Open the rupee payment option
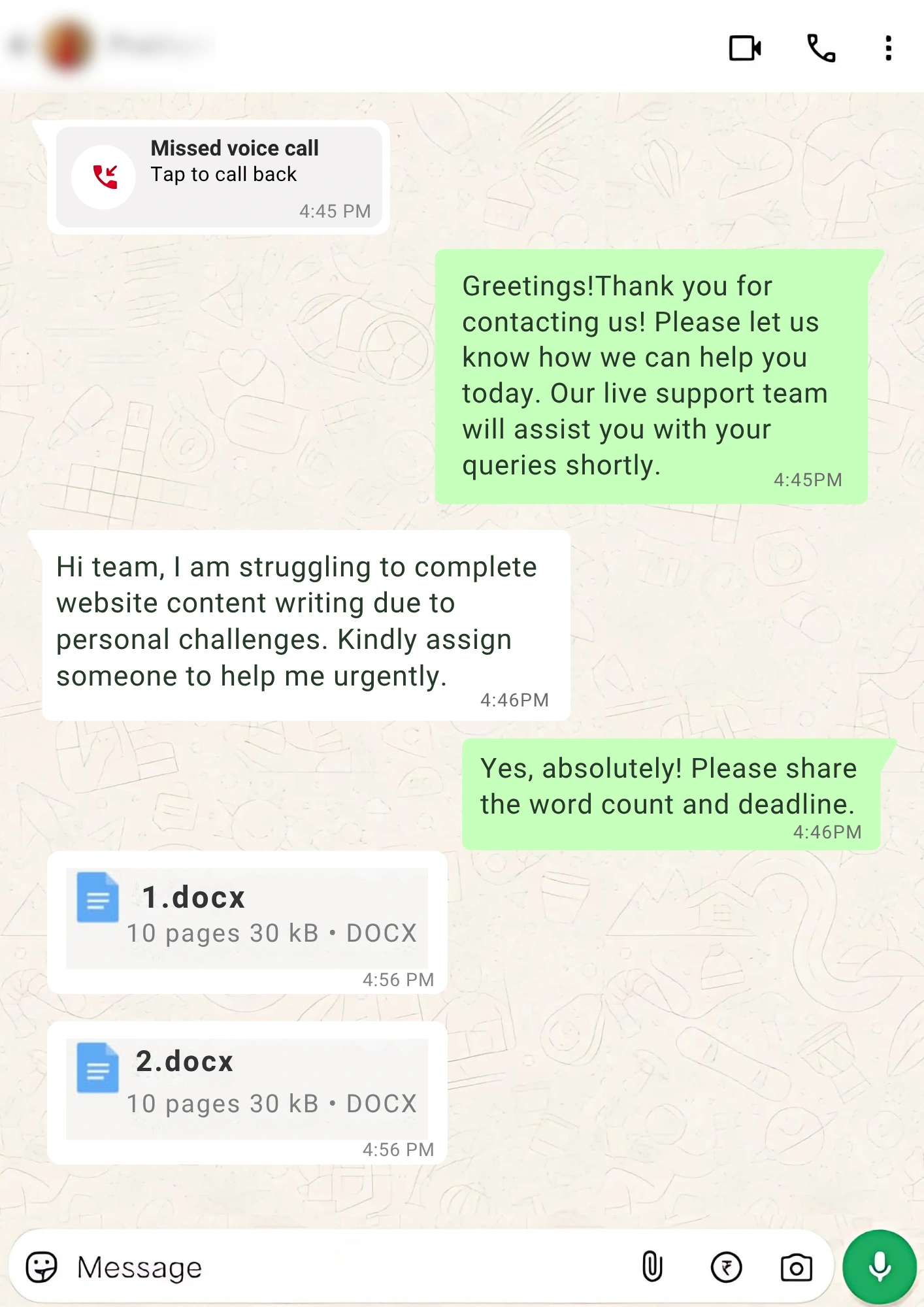This screenshot has width=924, height=1307. click(726, 1267)
